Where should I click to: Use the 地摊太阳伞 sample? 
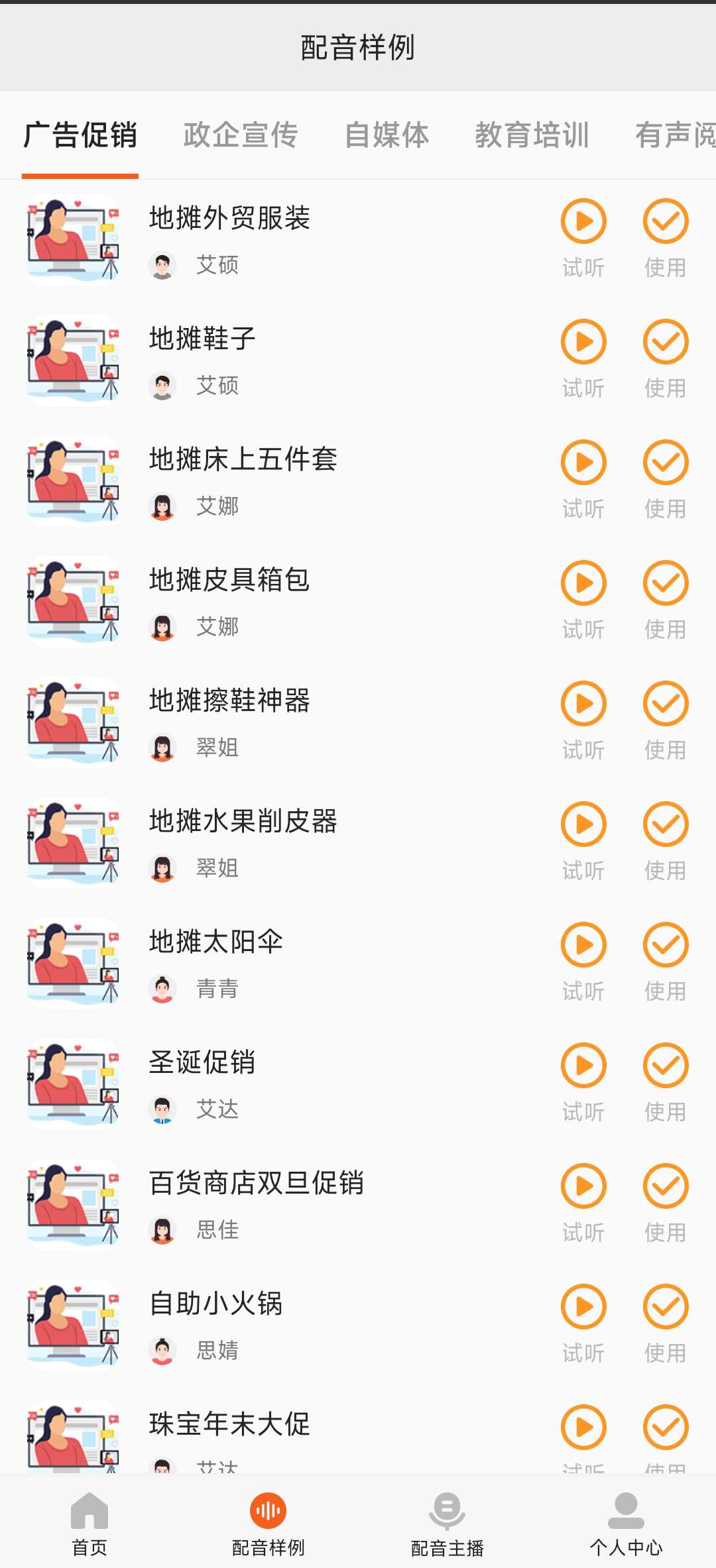666,945
